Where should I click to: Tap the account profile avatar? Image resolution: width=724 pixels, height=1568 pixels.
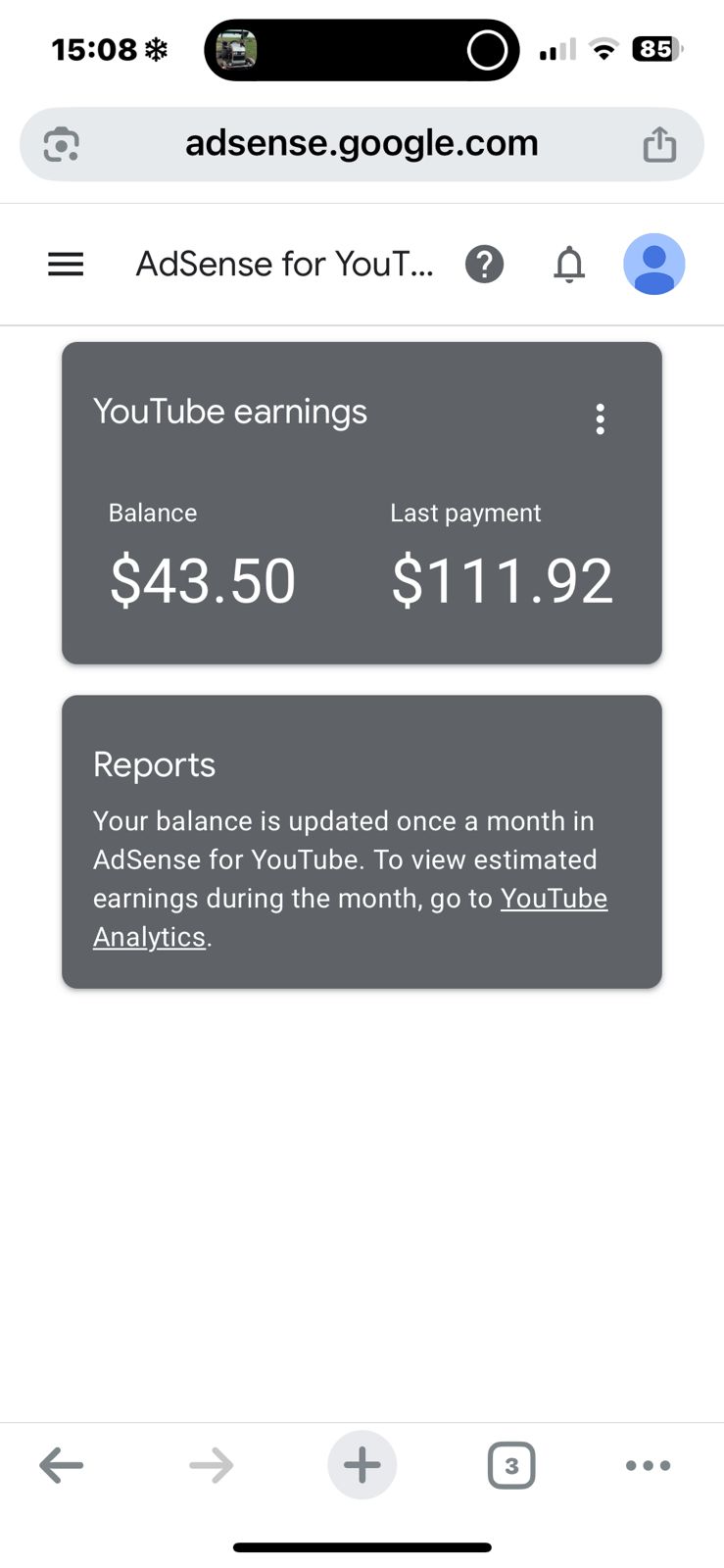coord(653,264)
